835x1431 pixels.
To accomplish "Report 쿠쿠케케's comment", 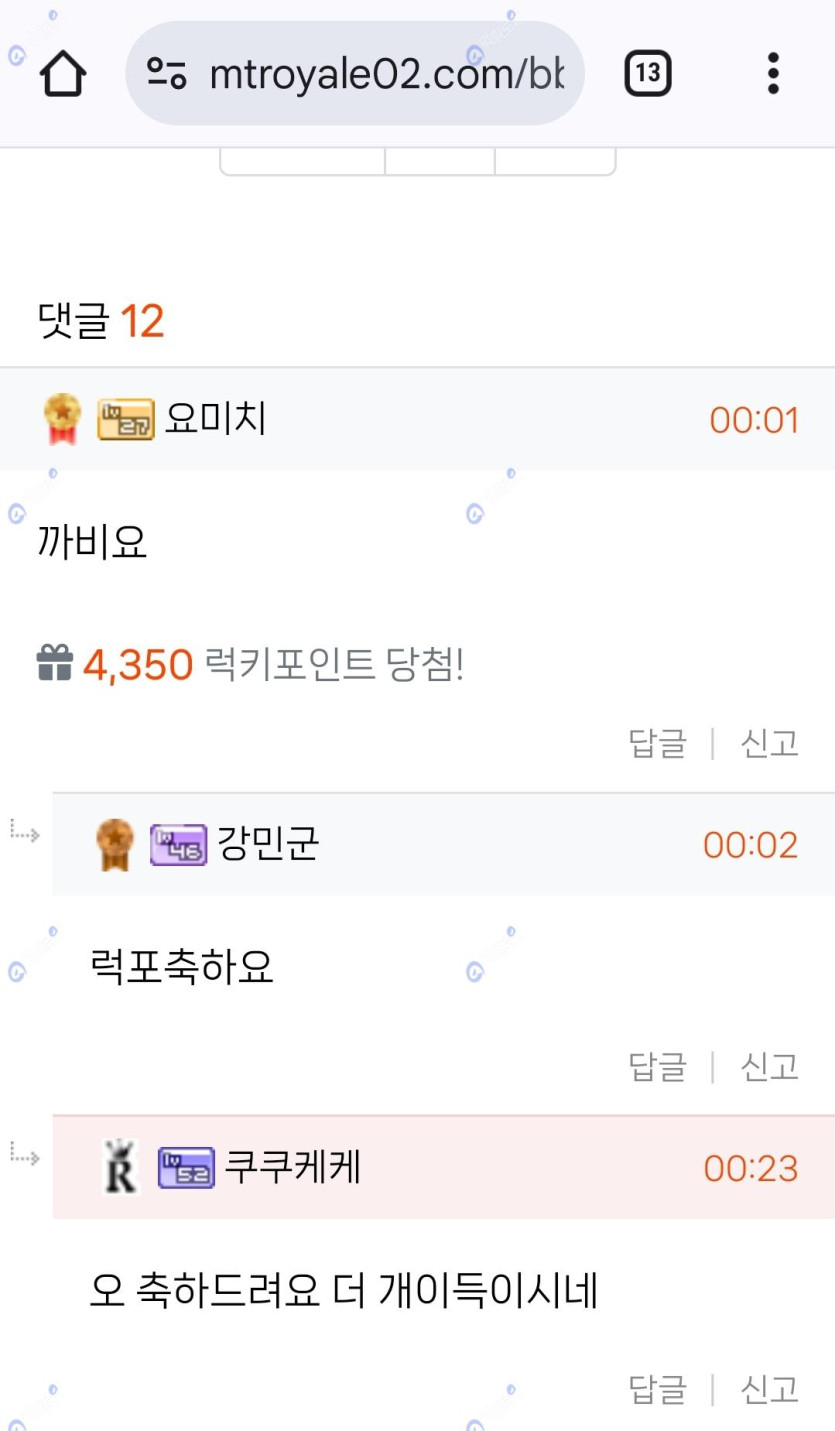I will 769,1389.
